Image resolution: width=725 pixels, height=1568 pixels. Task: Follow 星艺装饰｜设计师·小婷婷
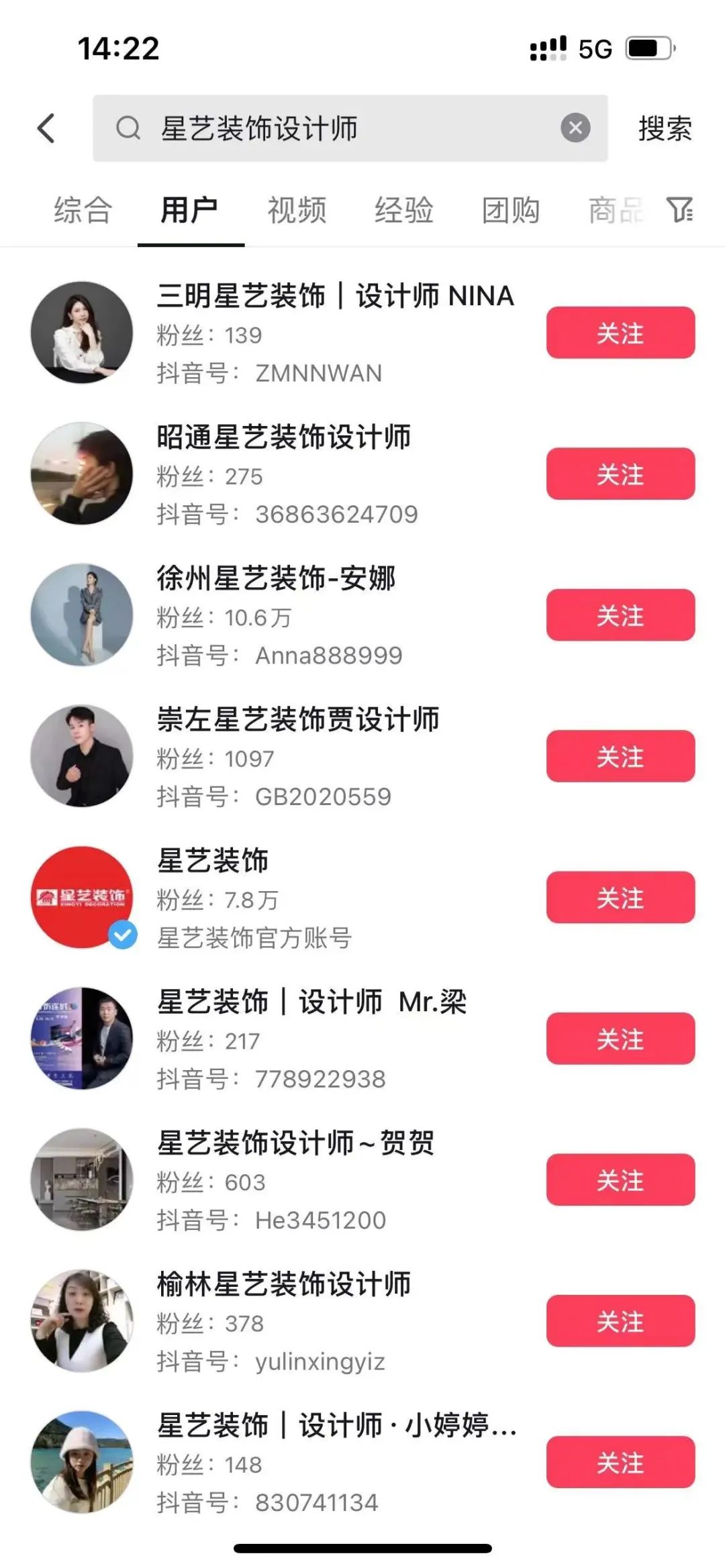620,1462
